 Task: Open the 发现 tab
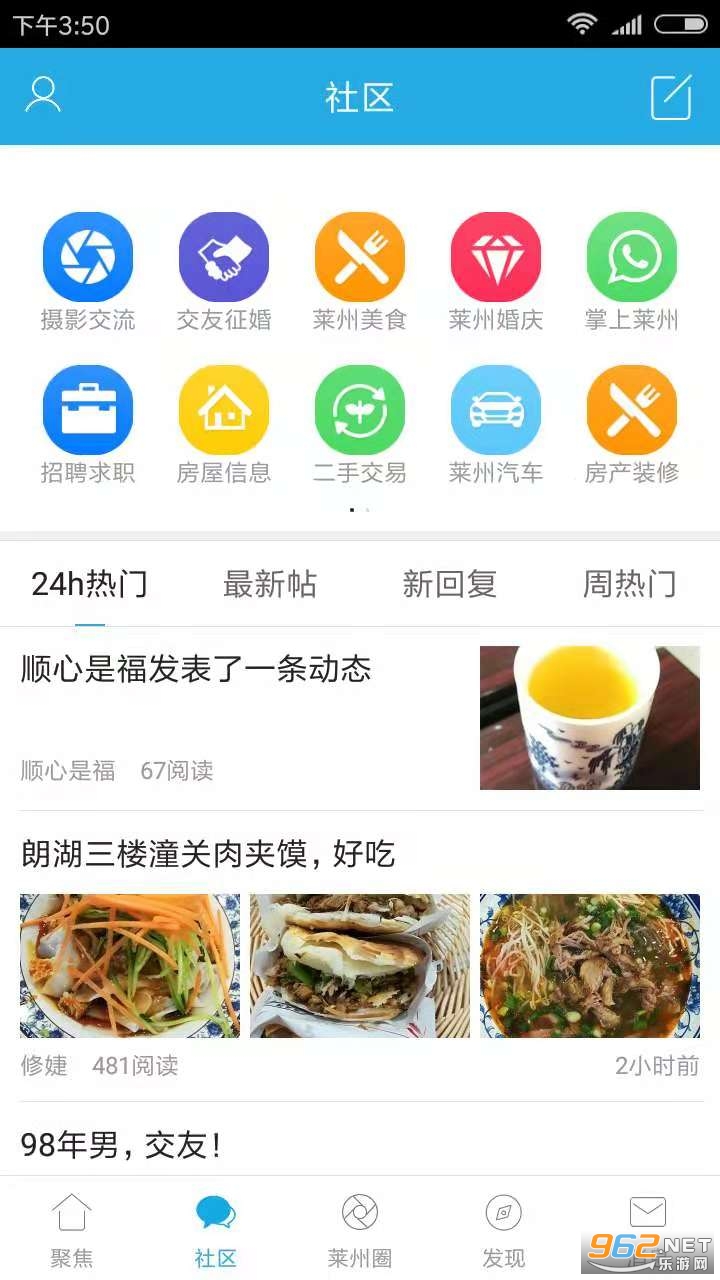tap(504, 1230)
